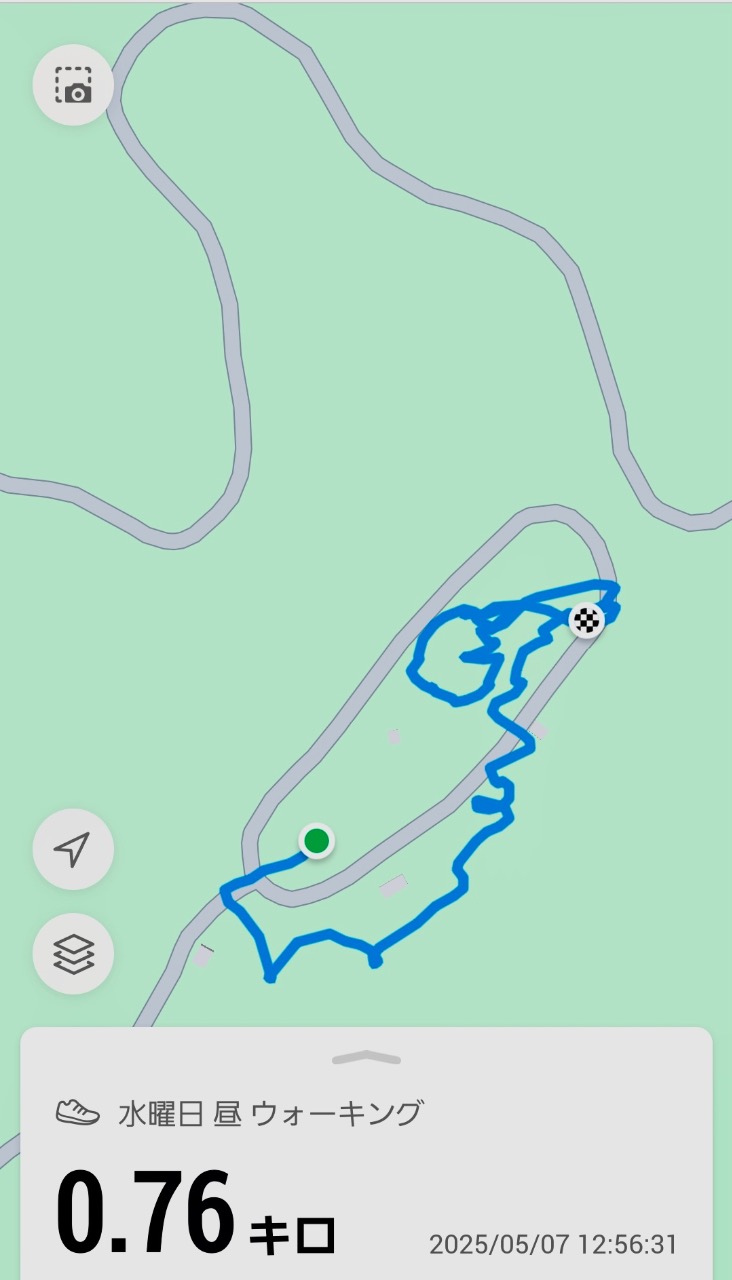Open the map layers selector
732x1280 pixels.
click(x=73, y=954)
